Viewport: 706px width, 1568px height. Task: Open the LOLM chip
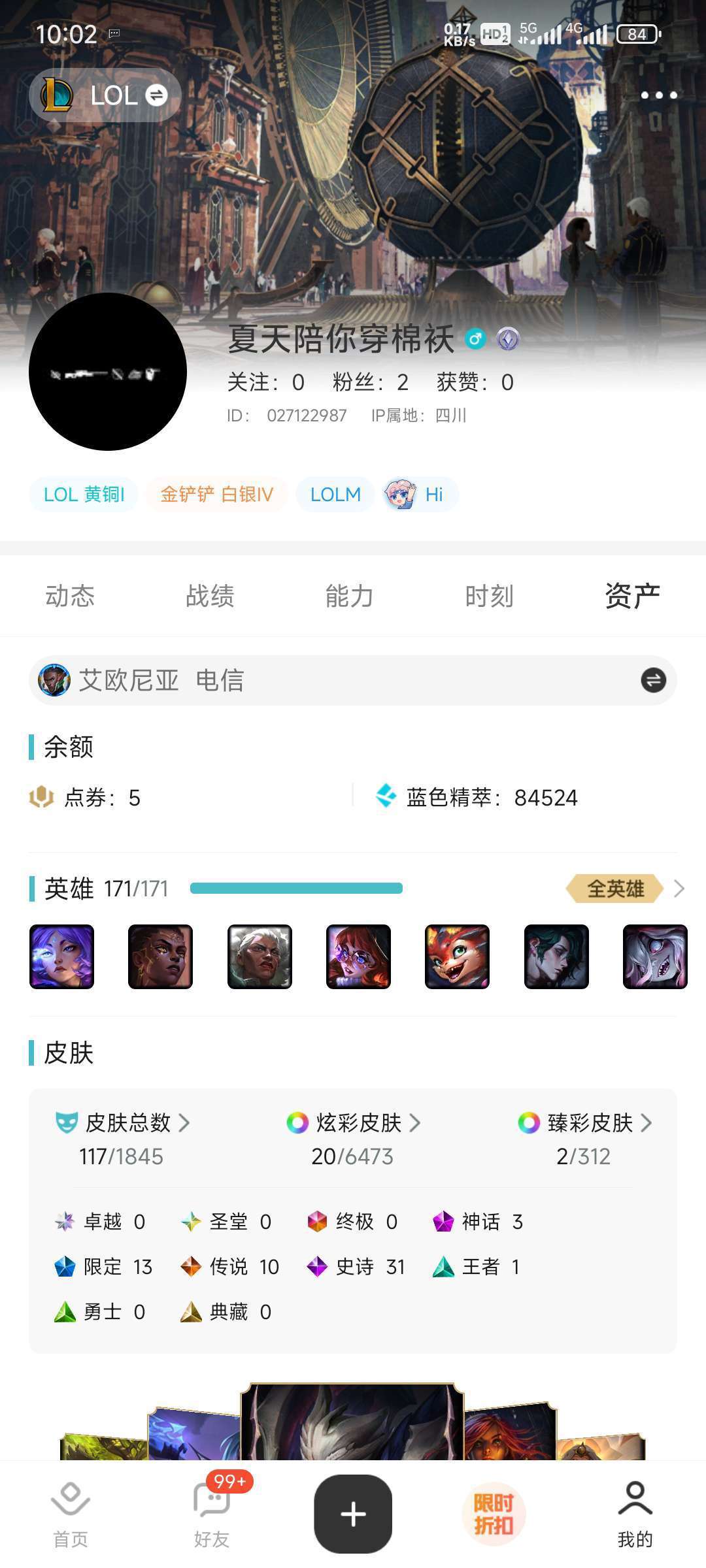click(x=335, y=495)
